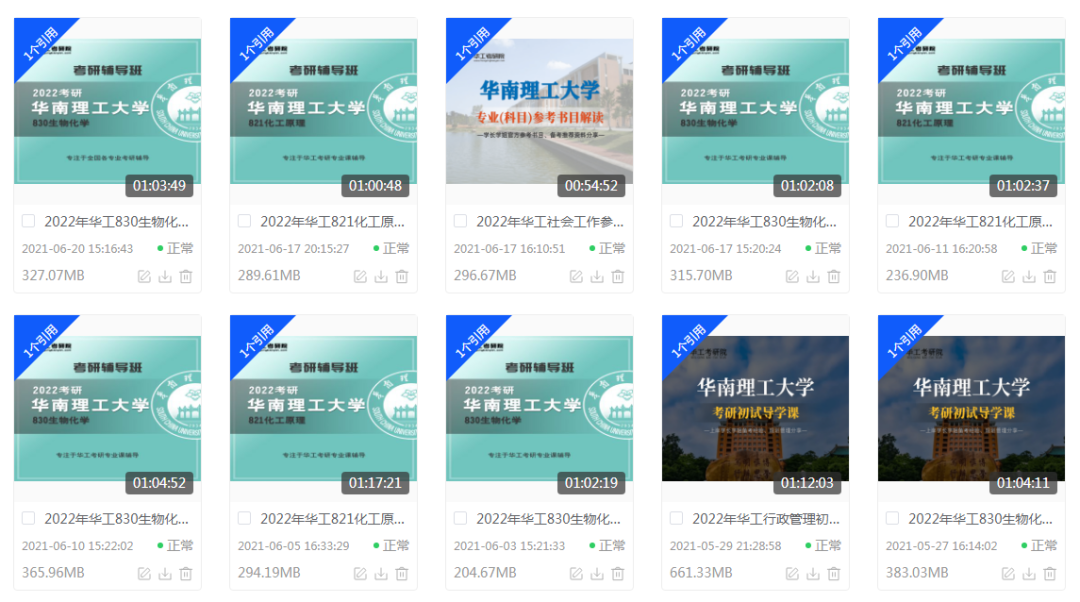Image resolution: width=1080 pixels, height=602 pixels.
Task: Edit the 289.61MB video's details
Action: pyautogui.click(x=360, y=277)
